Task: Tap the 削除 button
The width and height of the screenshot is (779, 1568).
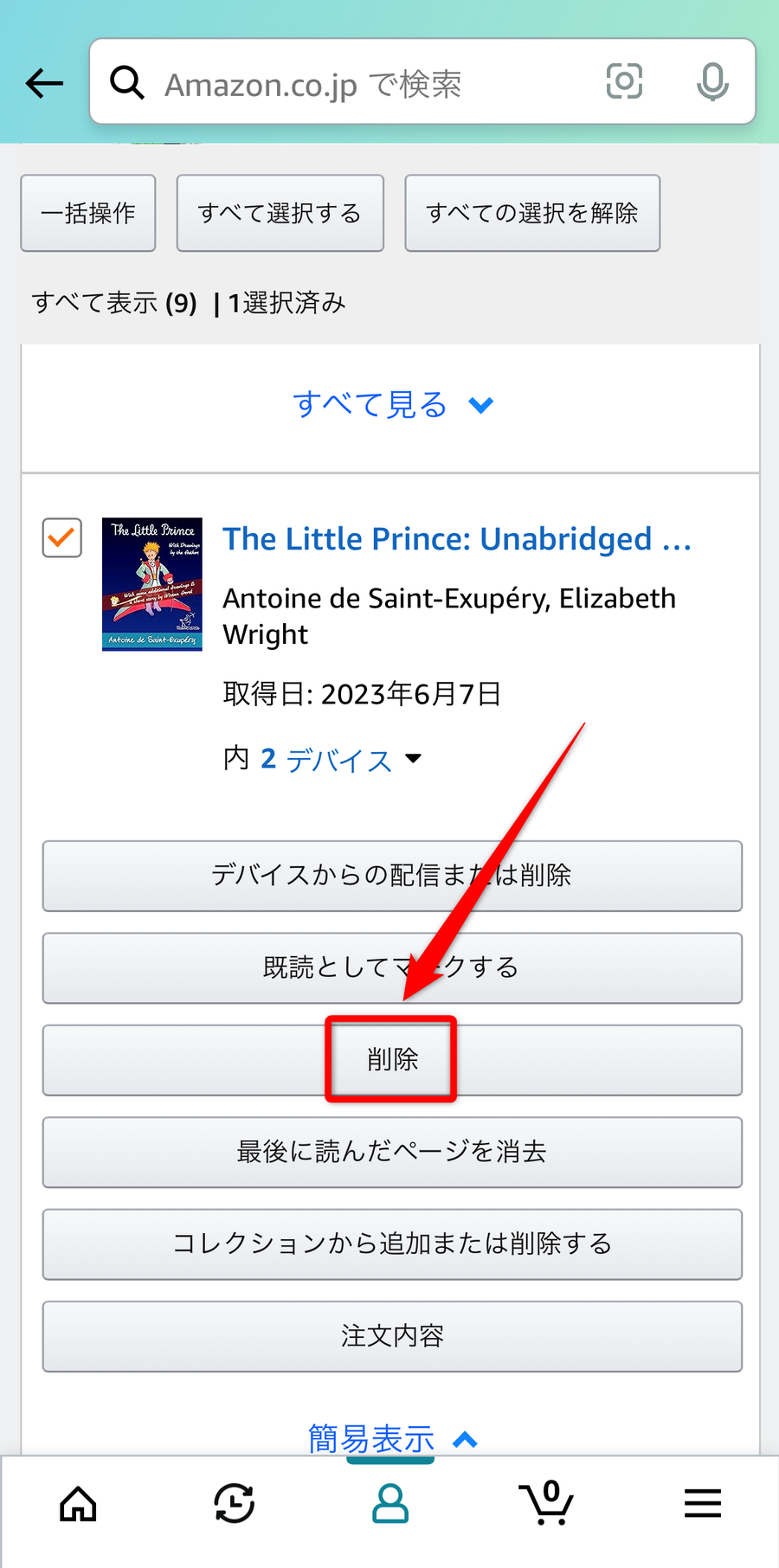Action: (392, 1060)
